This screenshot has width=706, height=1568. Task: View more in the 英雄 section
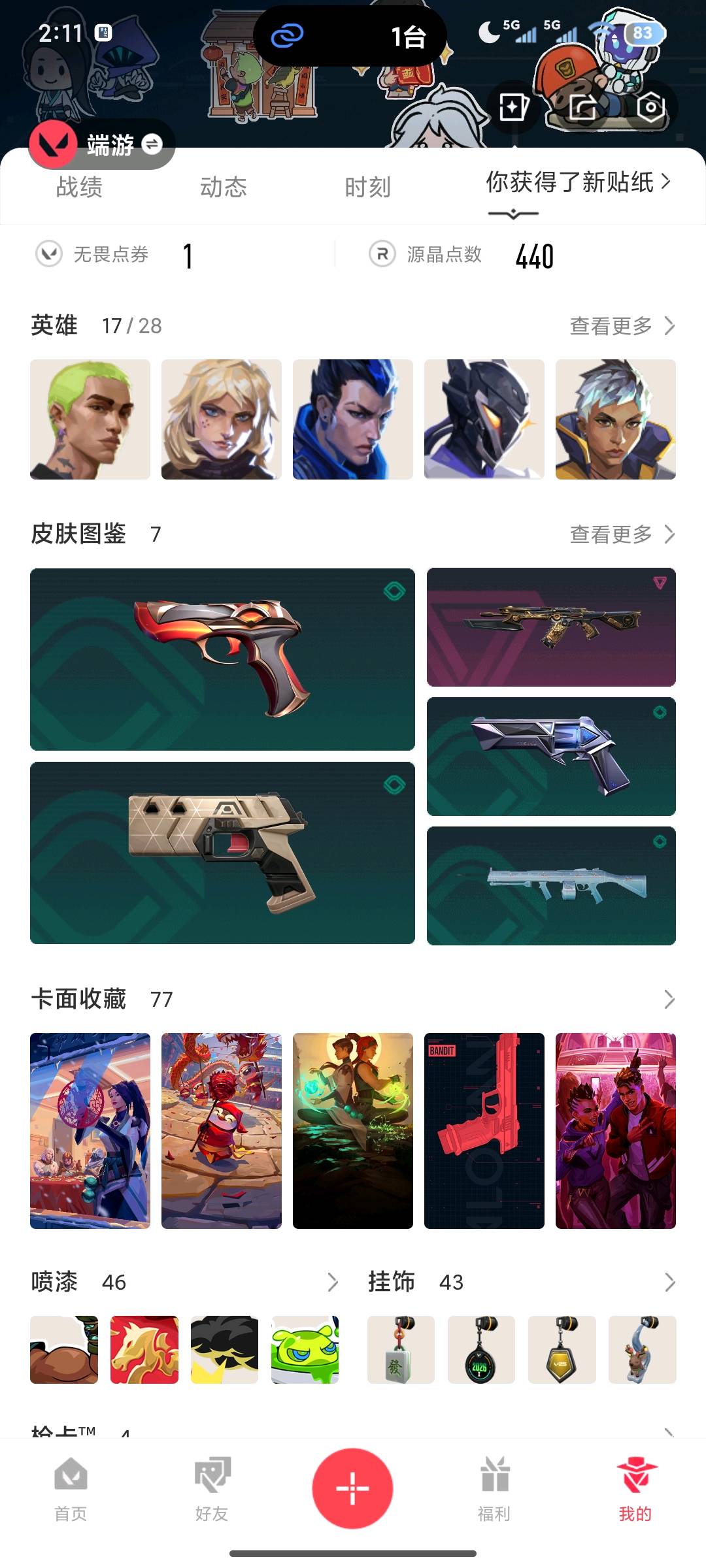pos(622,325)
